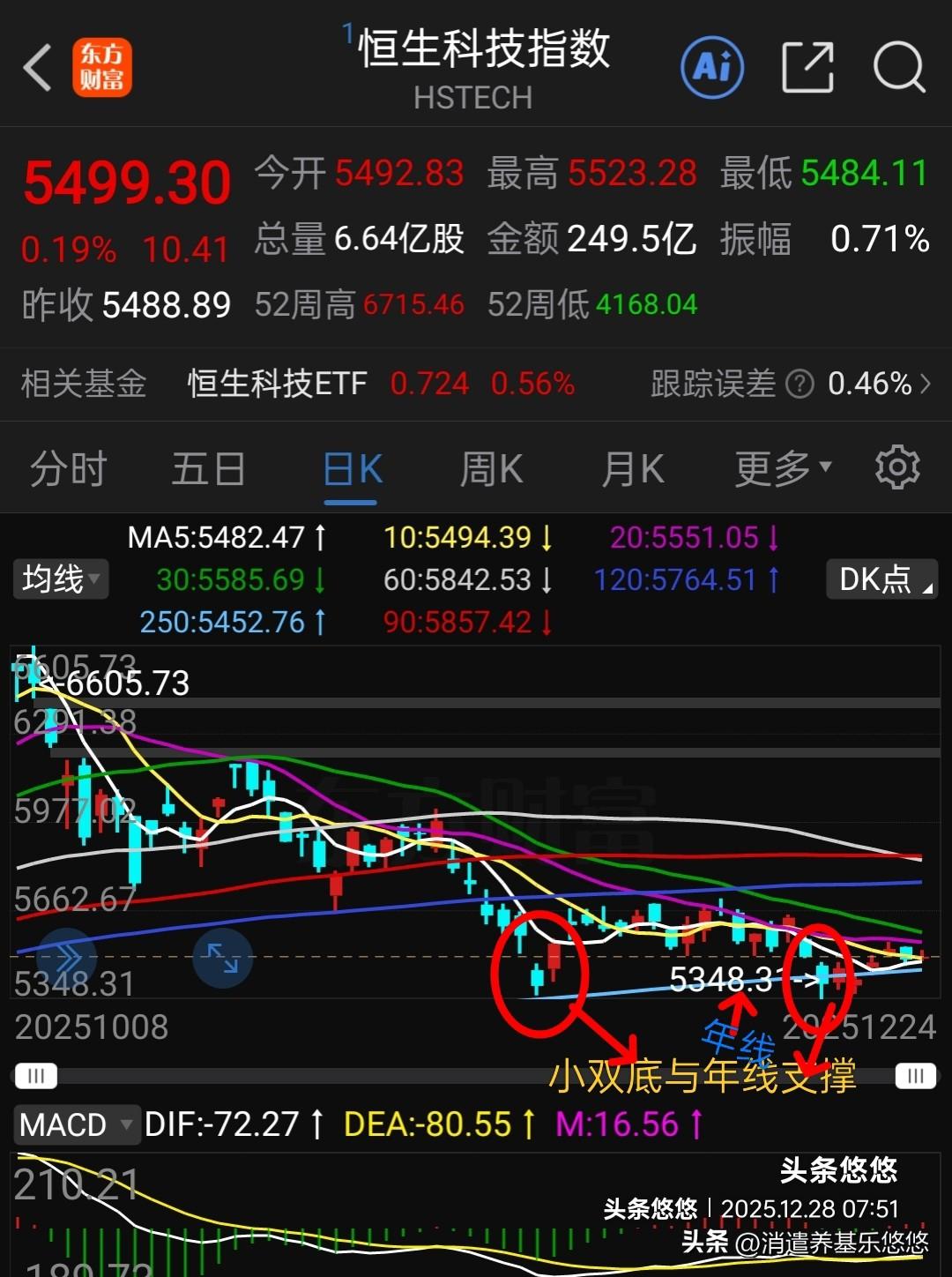Open the MACD indicator dropdown
952x1277 pixels.
(x=76, y=1124)
